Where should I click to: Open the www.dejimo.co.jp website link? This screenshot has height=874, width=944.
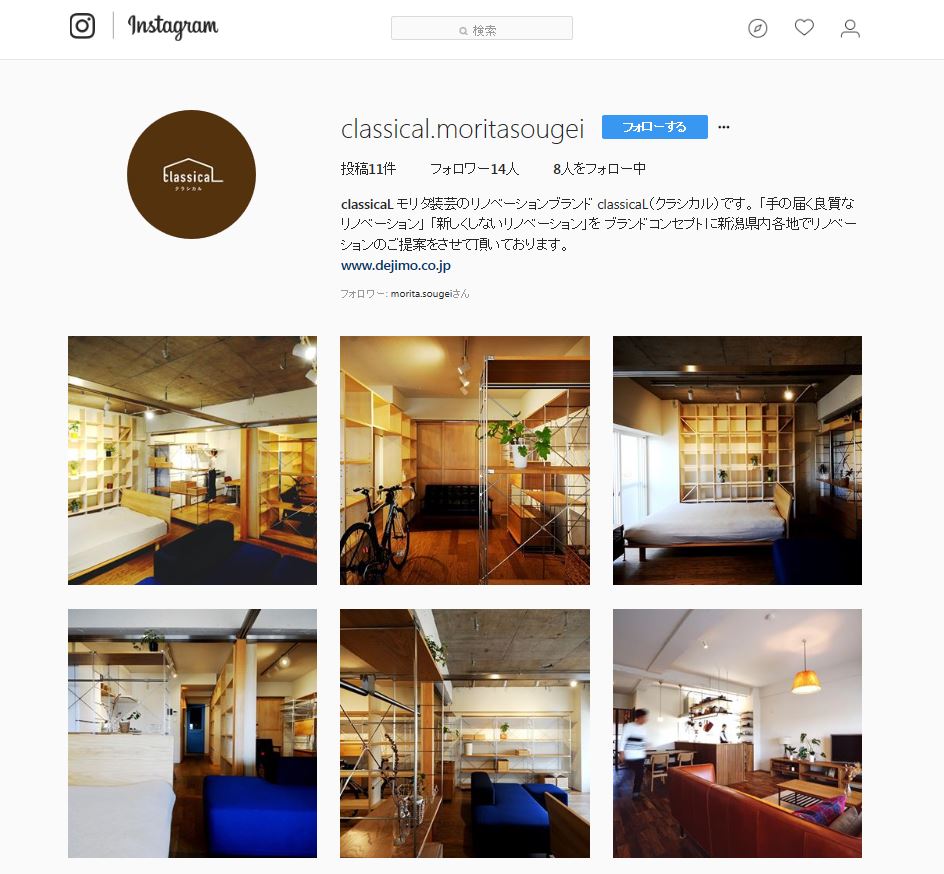[396, 266]
